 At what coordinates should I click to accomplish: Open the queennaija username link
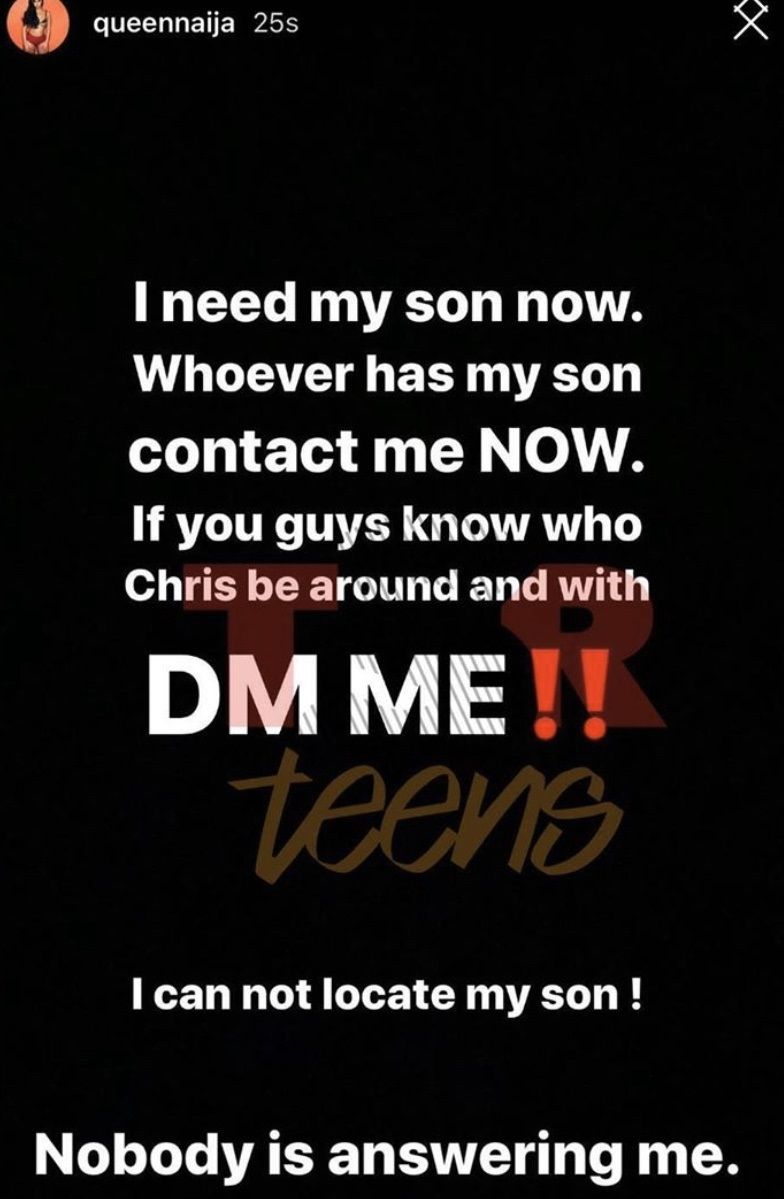(x=163, y=24)
